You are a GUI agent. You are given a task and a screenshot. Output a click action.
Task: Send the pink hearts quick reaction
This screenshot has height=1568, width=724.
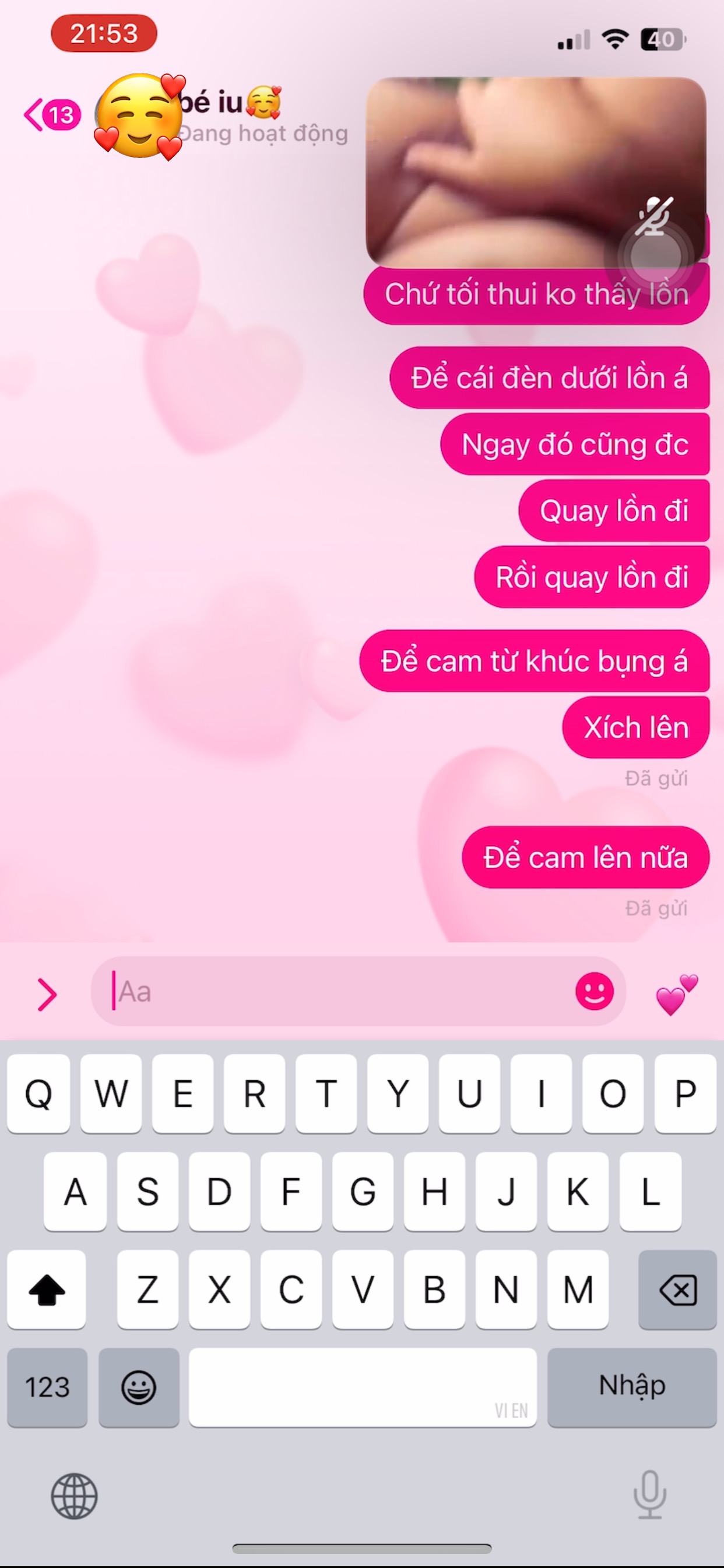click(677, 995)
